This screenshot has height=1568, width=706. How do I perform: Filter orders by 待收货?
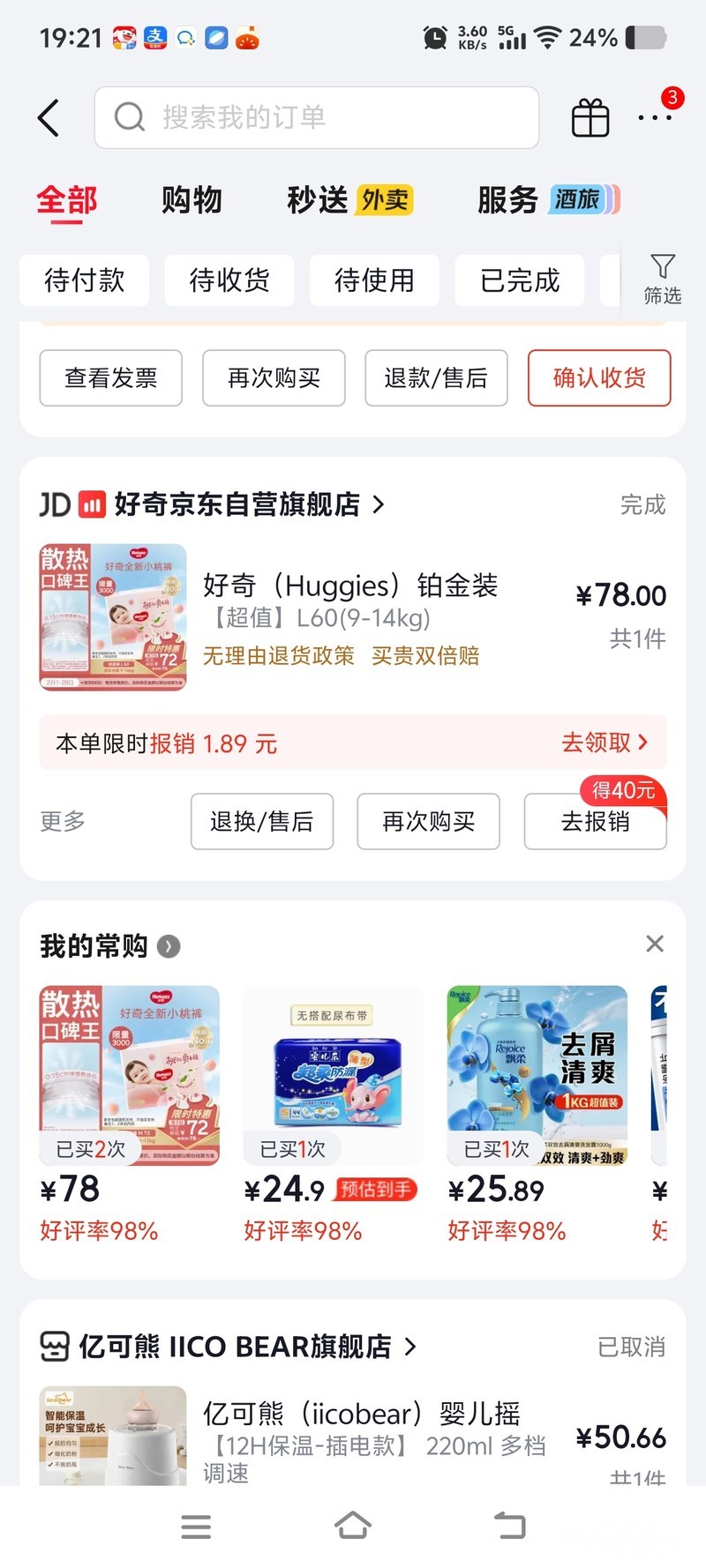coord(229,280)
